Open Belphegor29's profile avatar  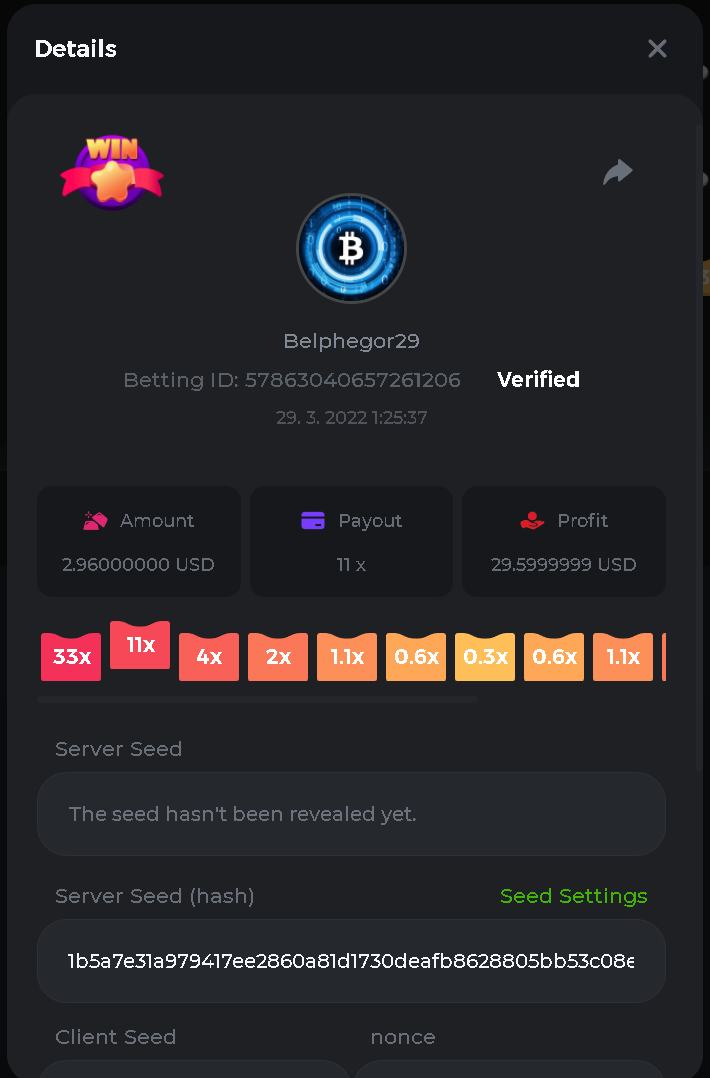[351, 248]
